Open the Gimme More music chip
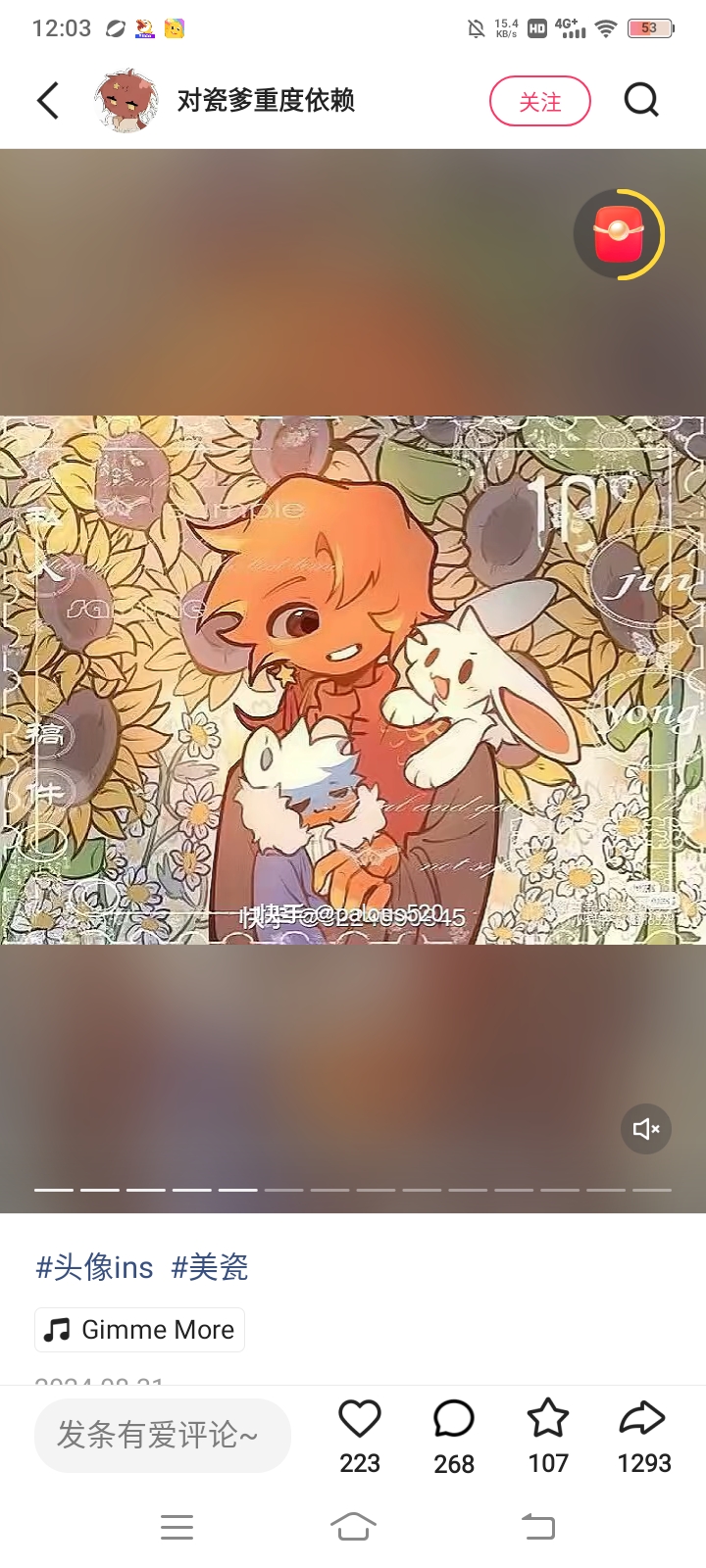706x1568 pixels. pos(140,1330)
